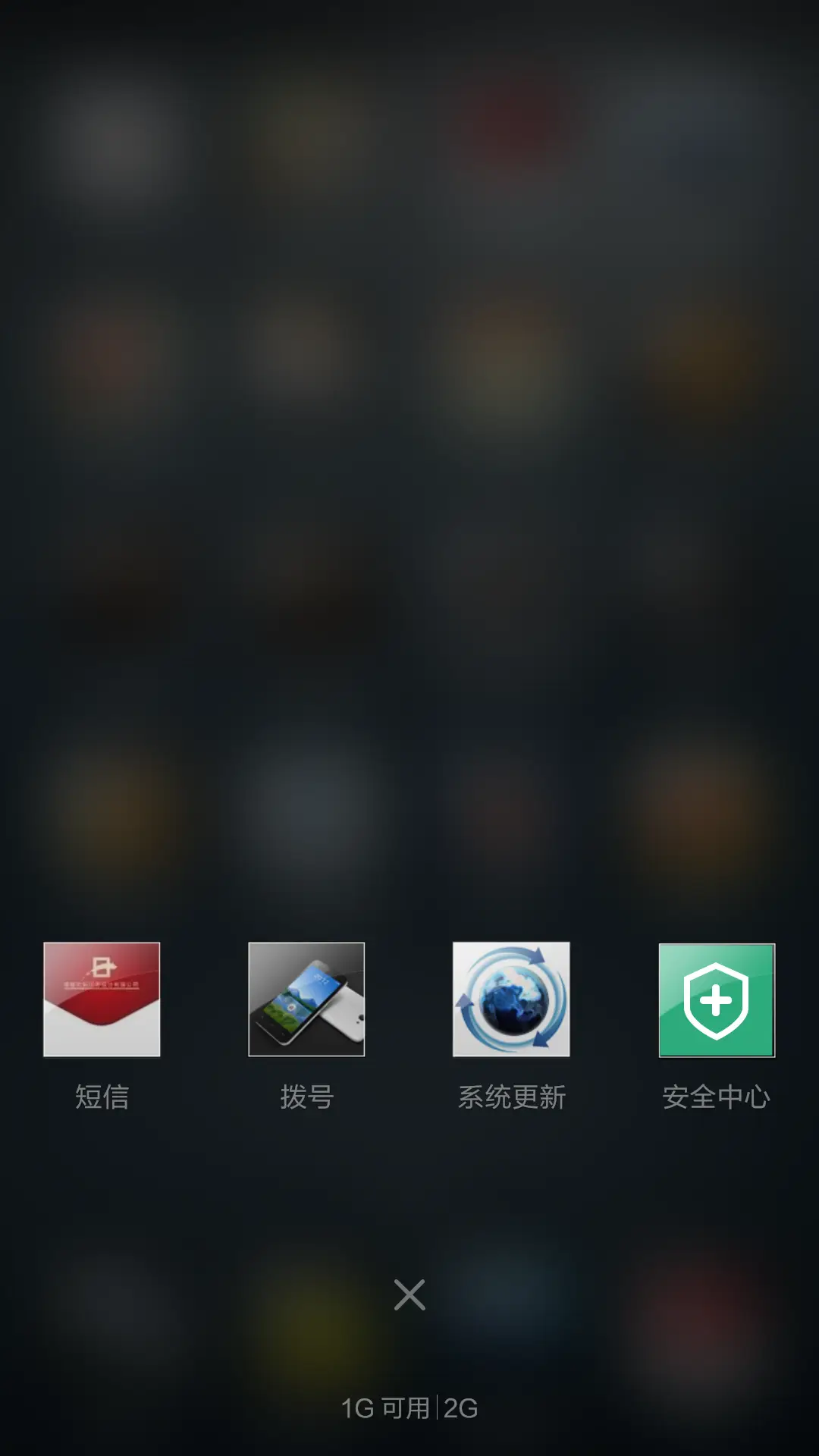The height and width of the screenshot is (1456, 819).
Task: Open Security Center from the shield icon
Action: click(x=716, y=999)
